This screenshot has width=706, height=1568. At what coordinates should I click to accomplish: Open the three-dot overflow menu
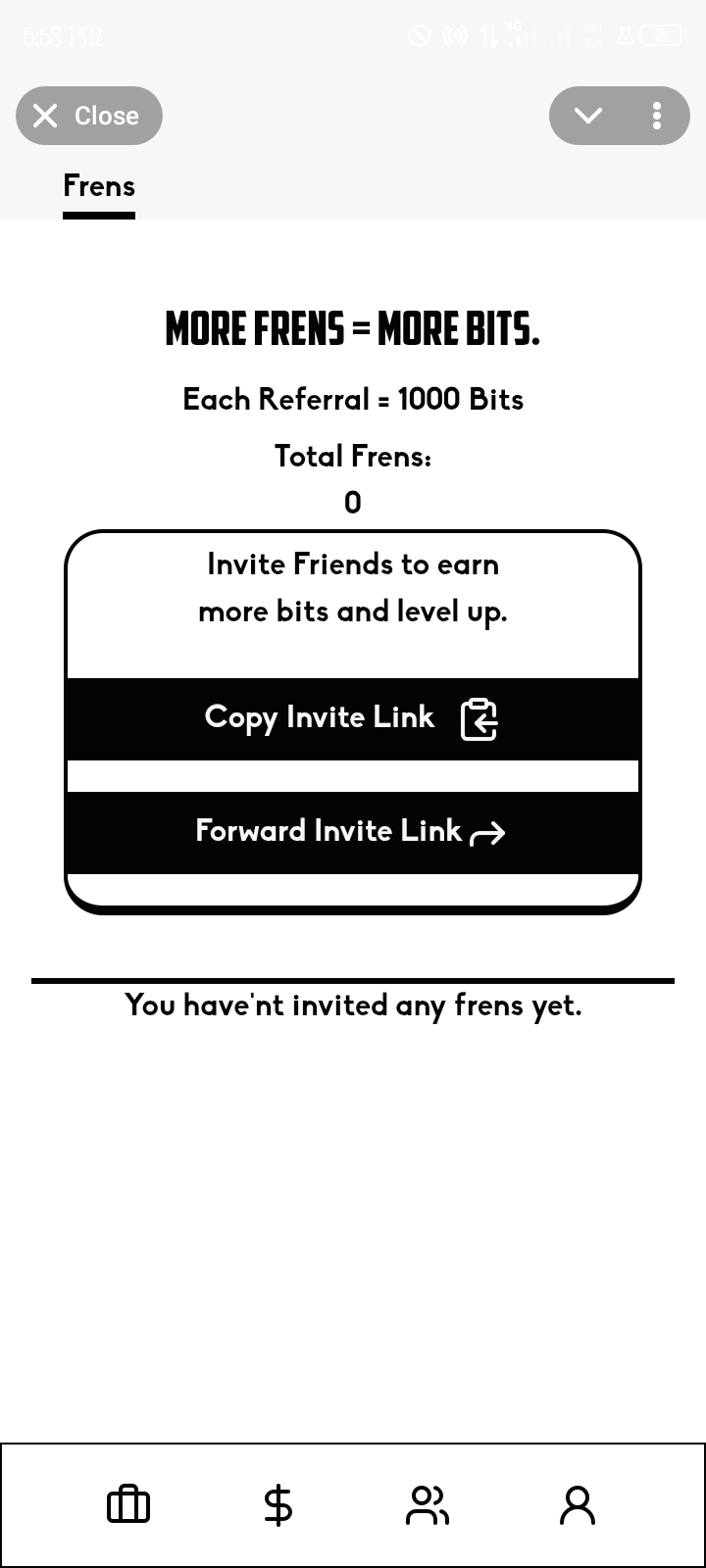tap(656, 116)
